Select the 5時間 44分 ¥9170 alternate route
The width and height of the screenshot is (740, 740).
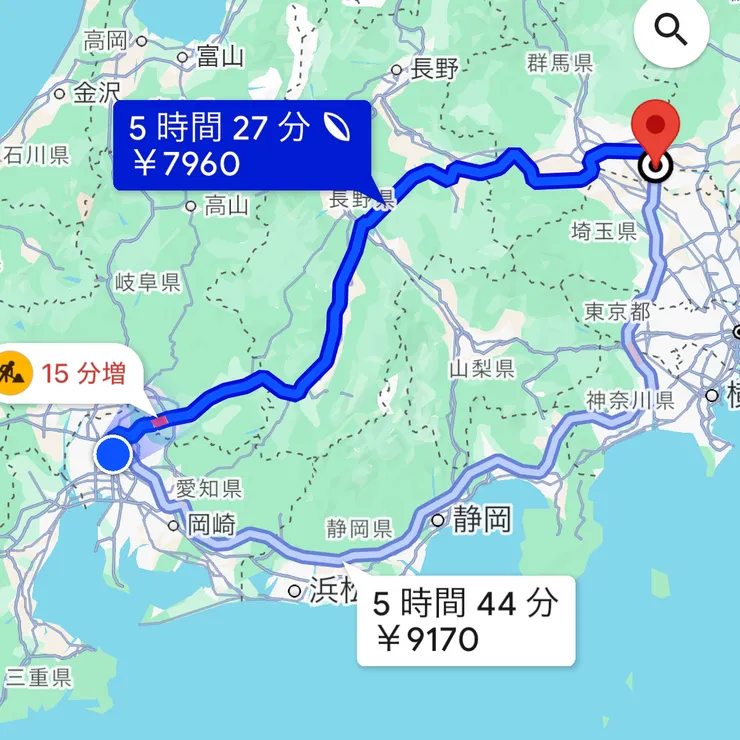tap(466, 620)
